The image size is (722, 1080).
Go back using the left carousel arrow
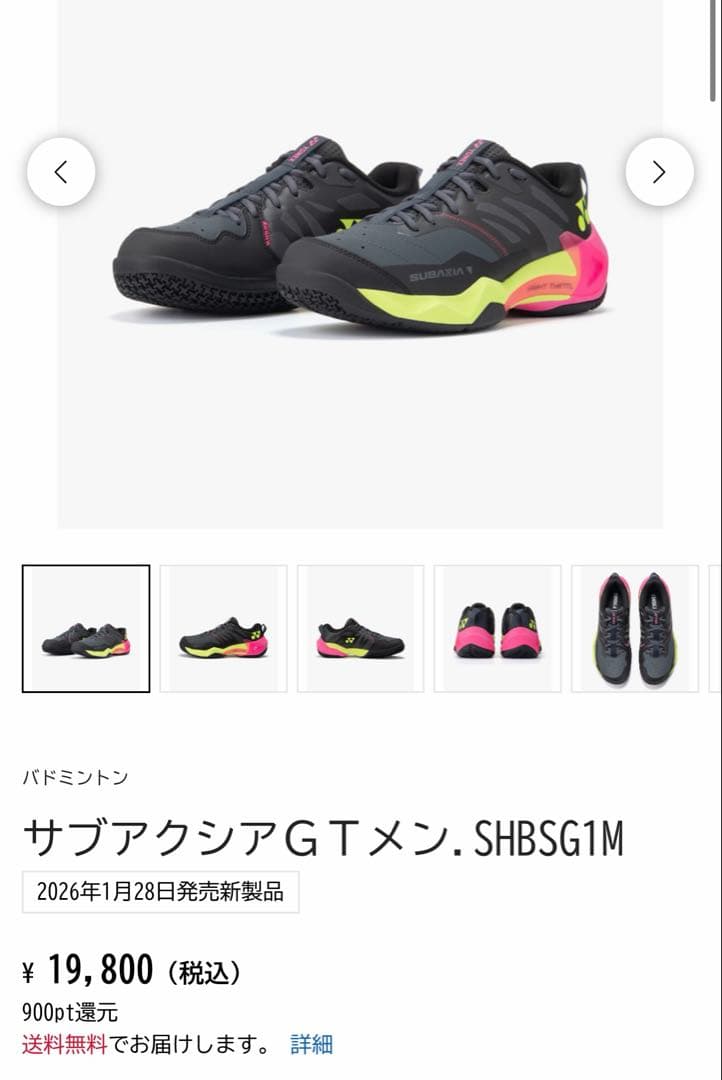[x=63, y=170]
